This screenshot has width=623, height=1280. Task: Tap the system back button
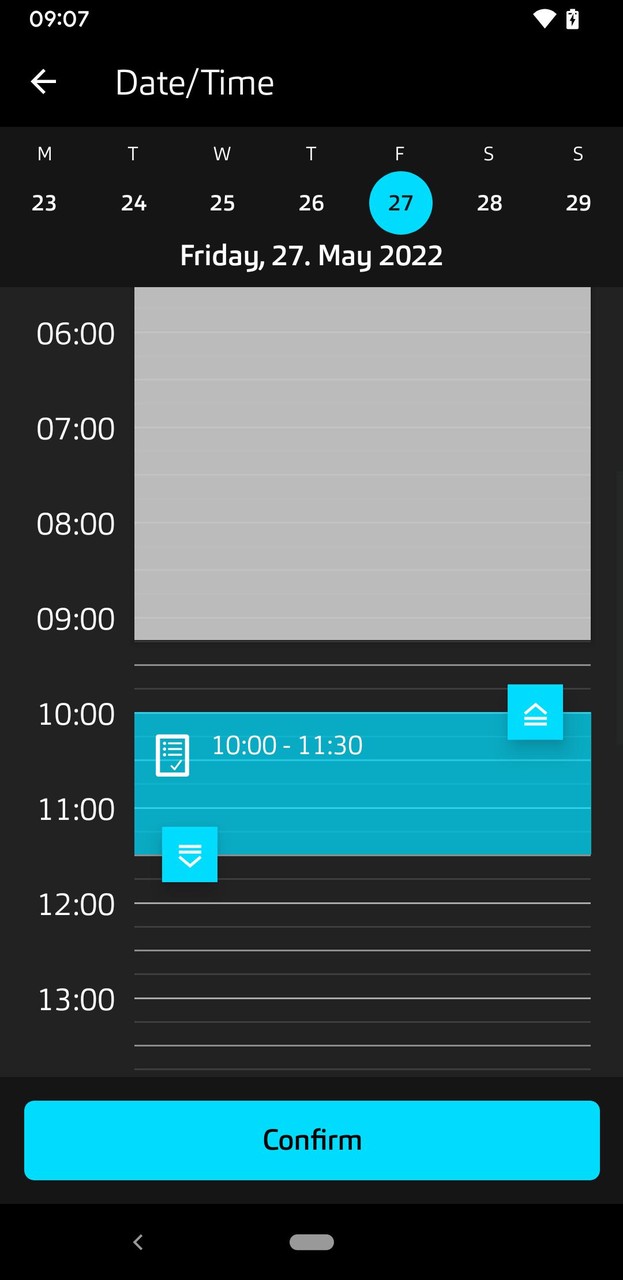point(138,1242)
